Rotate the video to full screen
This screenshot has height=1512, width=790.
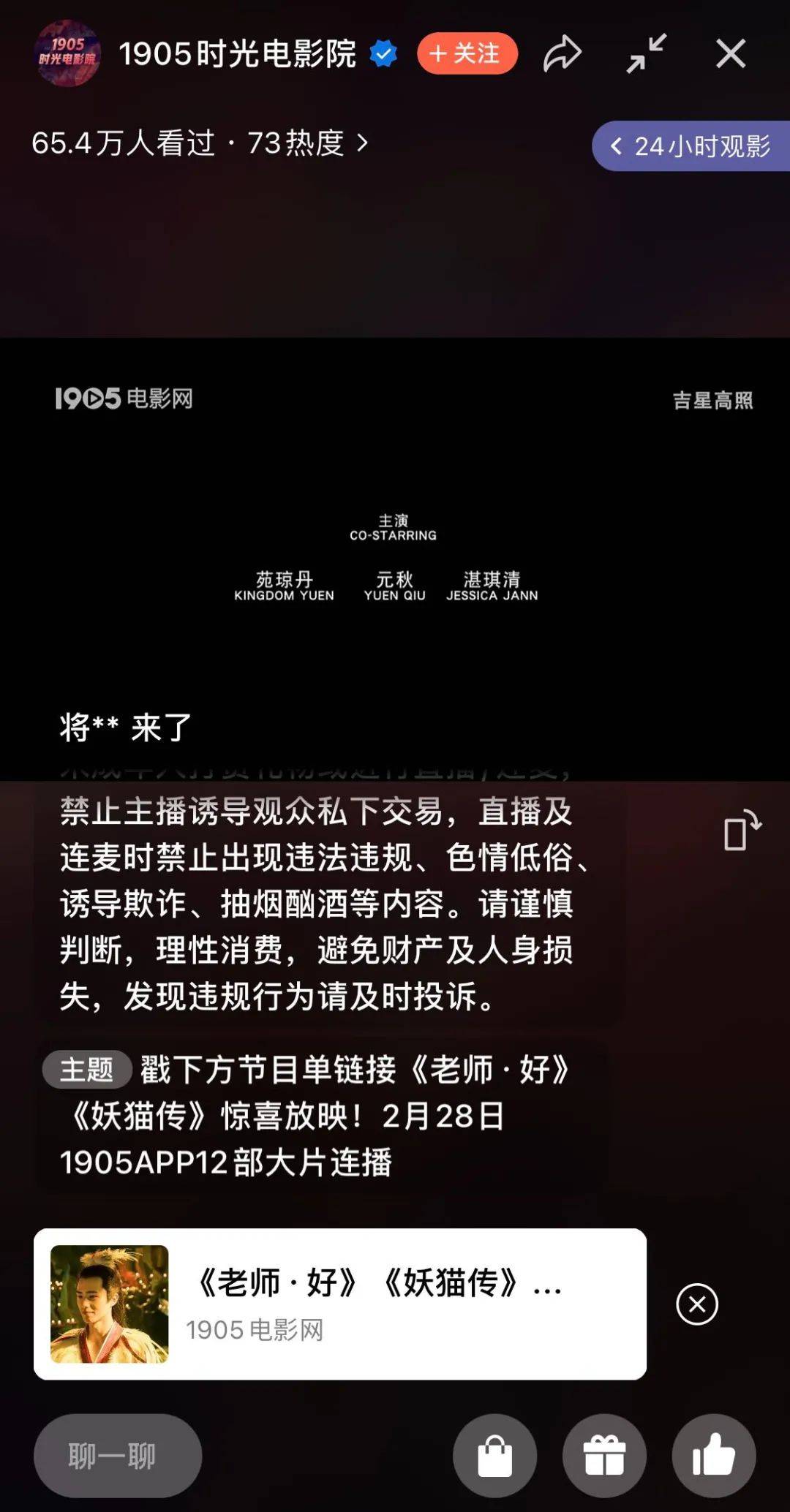pos(741,830)
